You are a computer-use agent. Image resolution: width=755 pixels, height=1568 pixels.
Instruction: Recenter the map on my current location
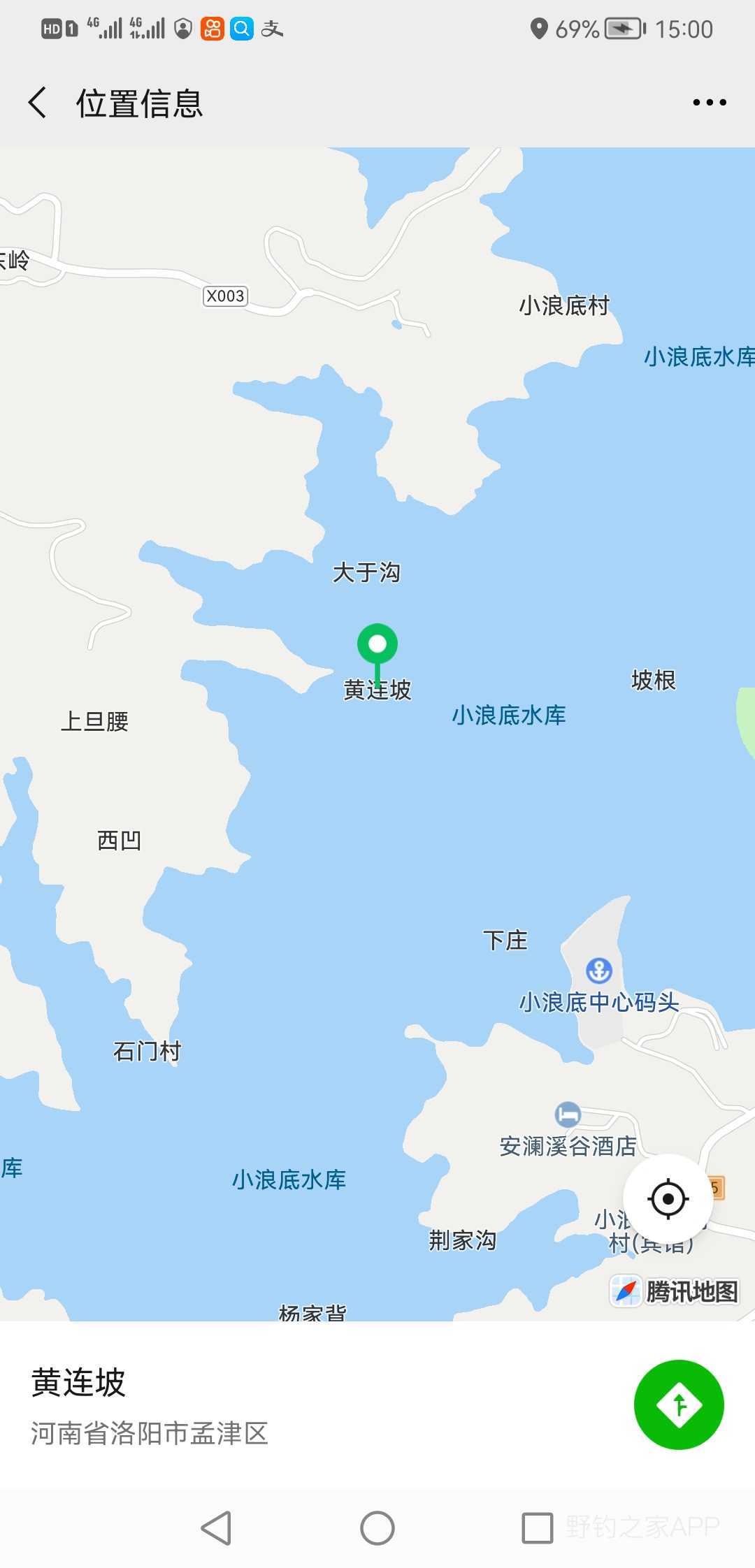click(668, 1199)
